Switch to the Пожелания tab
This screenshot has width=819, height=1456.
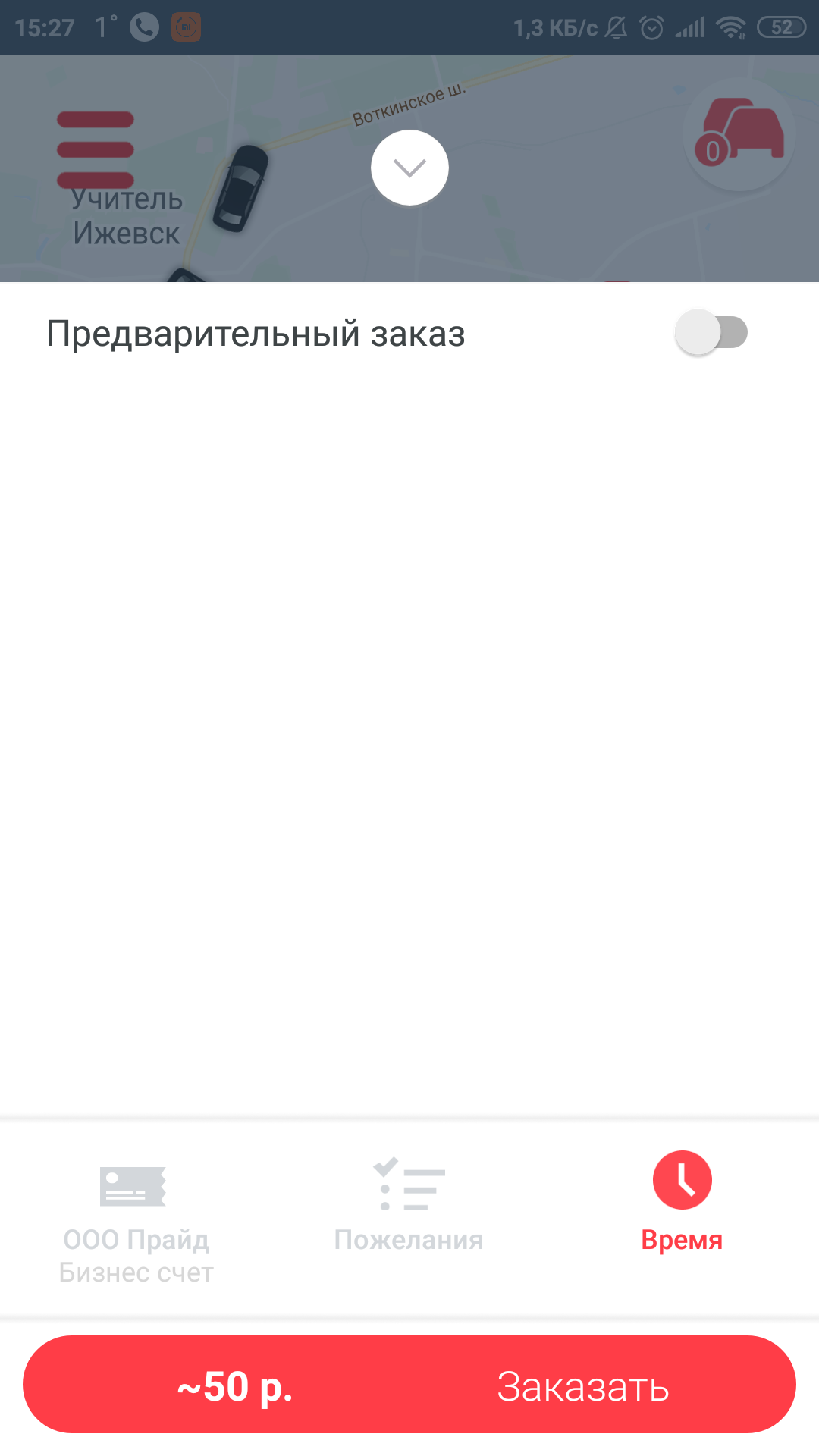(409, 1204)
